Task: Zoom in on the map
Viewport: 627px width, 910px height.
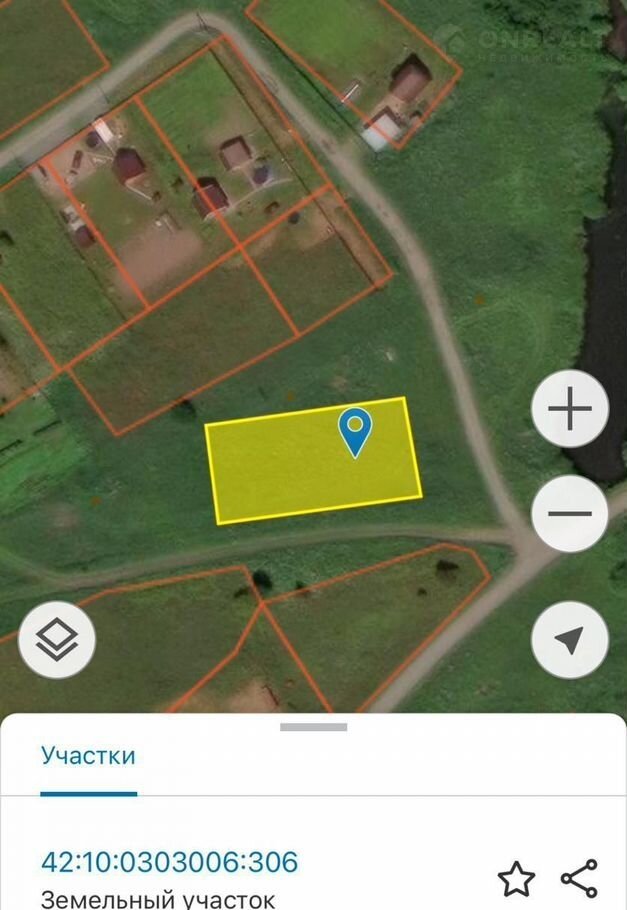Action: [x=570, y=408]
